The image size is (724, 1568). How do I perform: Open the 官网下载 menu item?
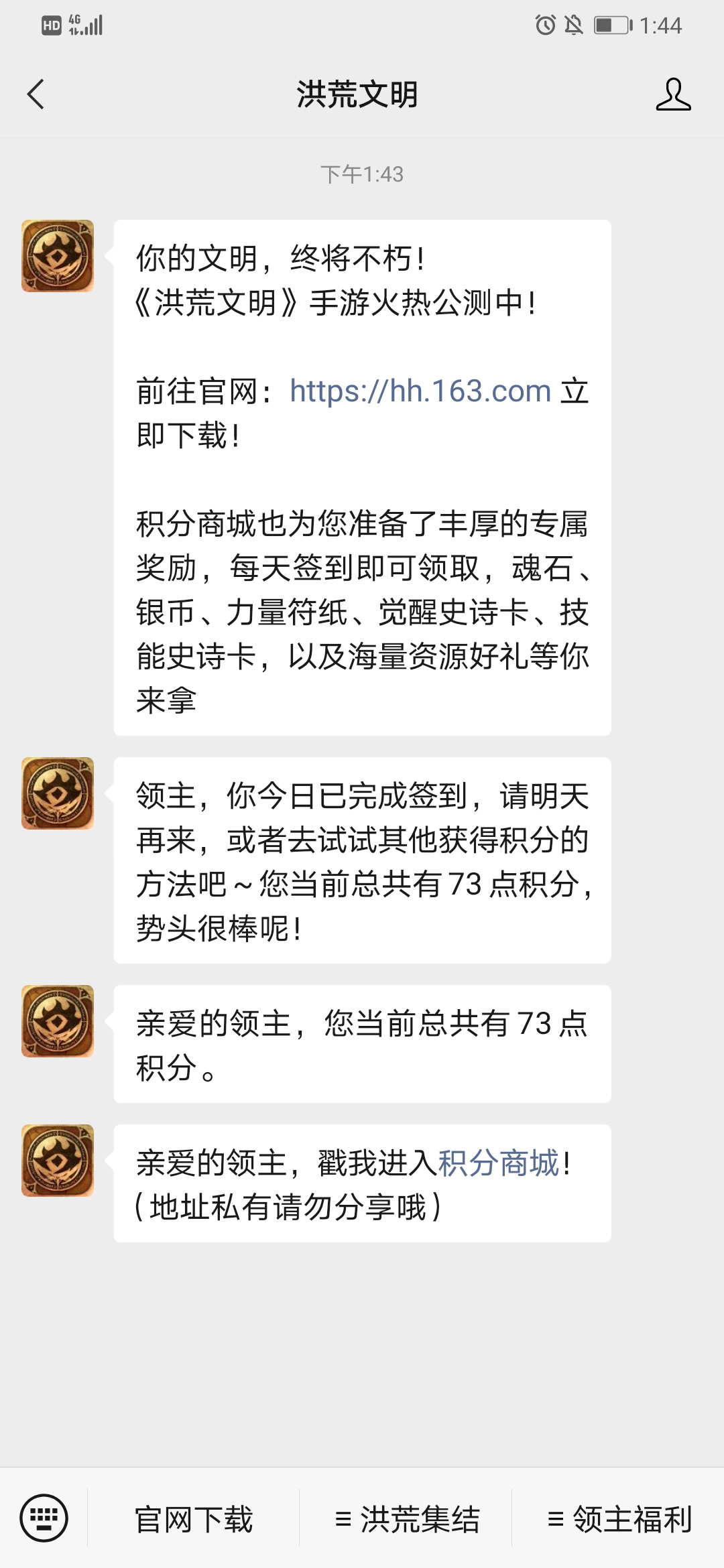194,1519
